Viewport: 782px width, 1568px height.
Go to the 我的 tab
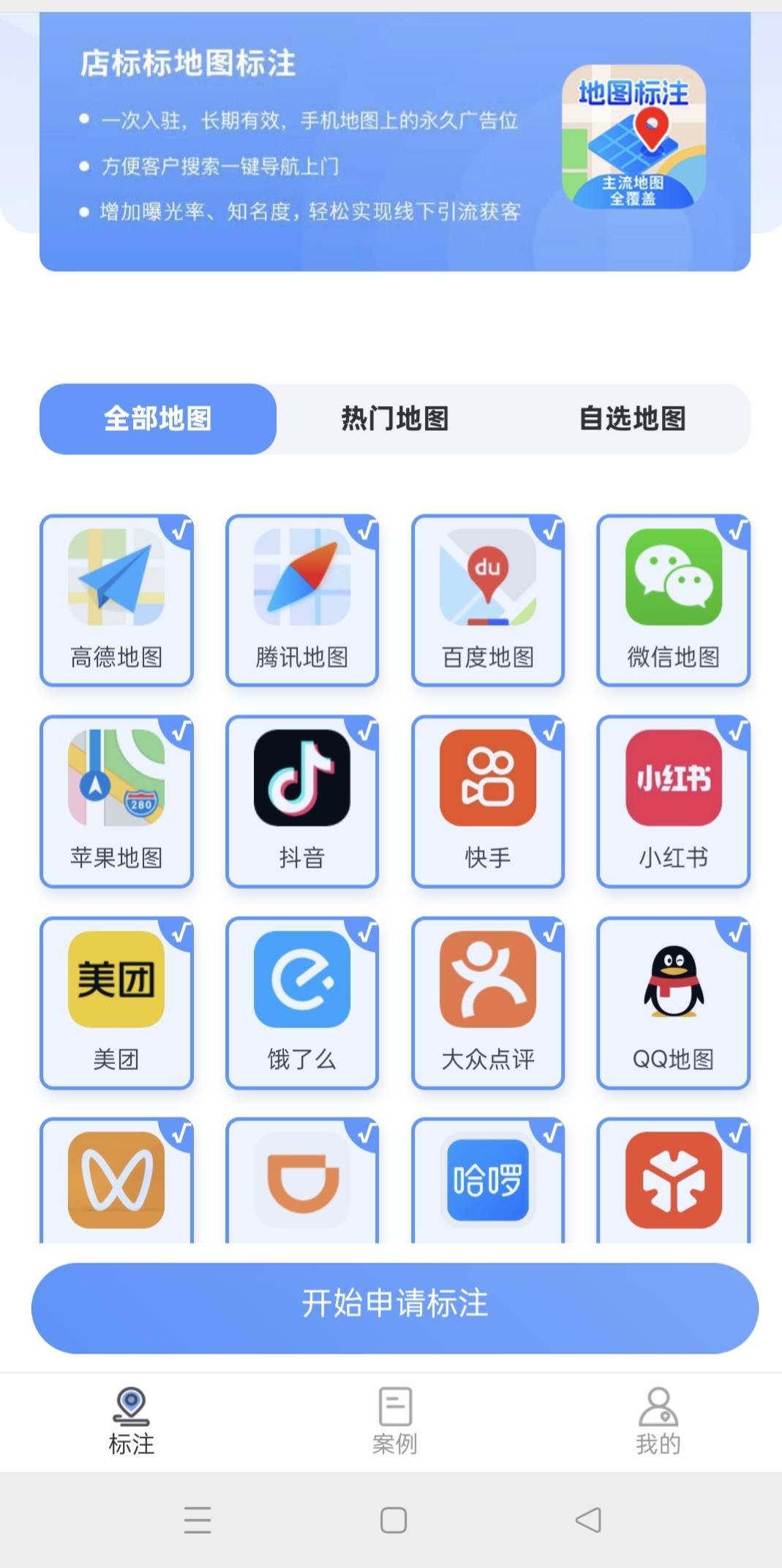click(x=658, y=1421)
